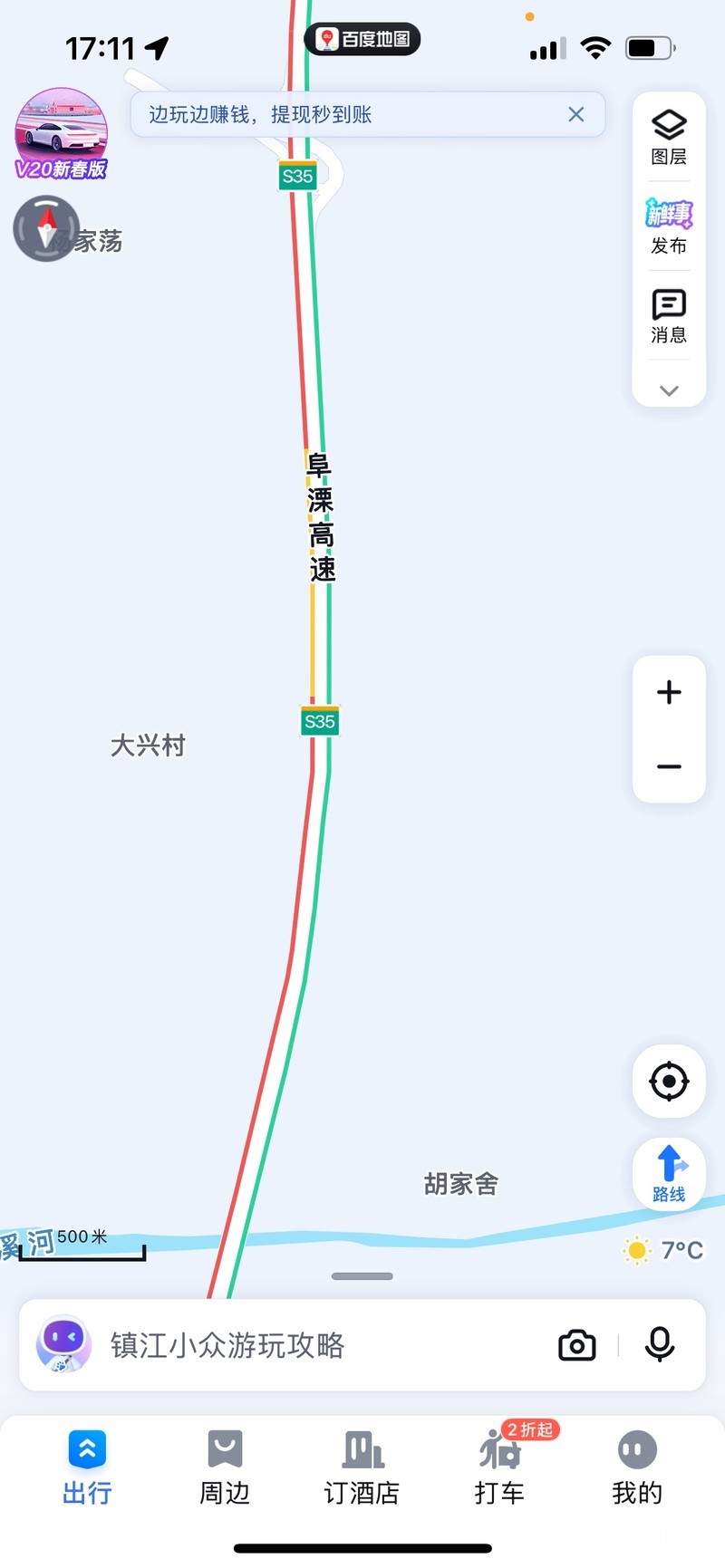Switch to the 周边 tab
The width and height of the screenshot is (725, 1568).
[225, 1467]
